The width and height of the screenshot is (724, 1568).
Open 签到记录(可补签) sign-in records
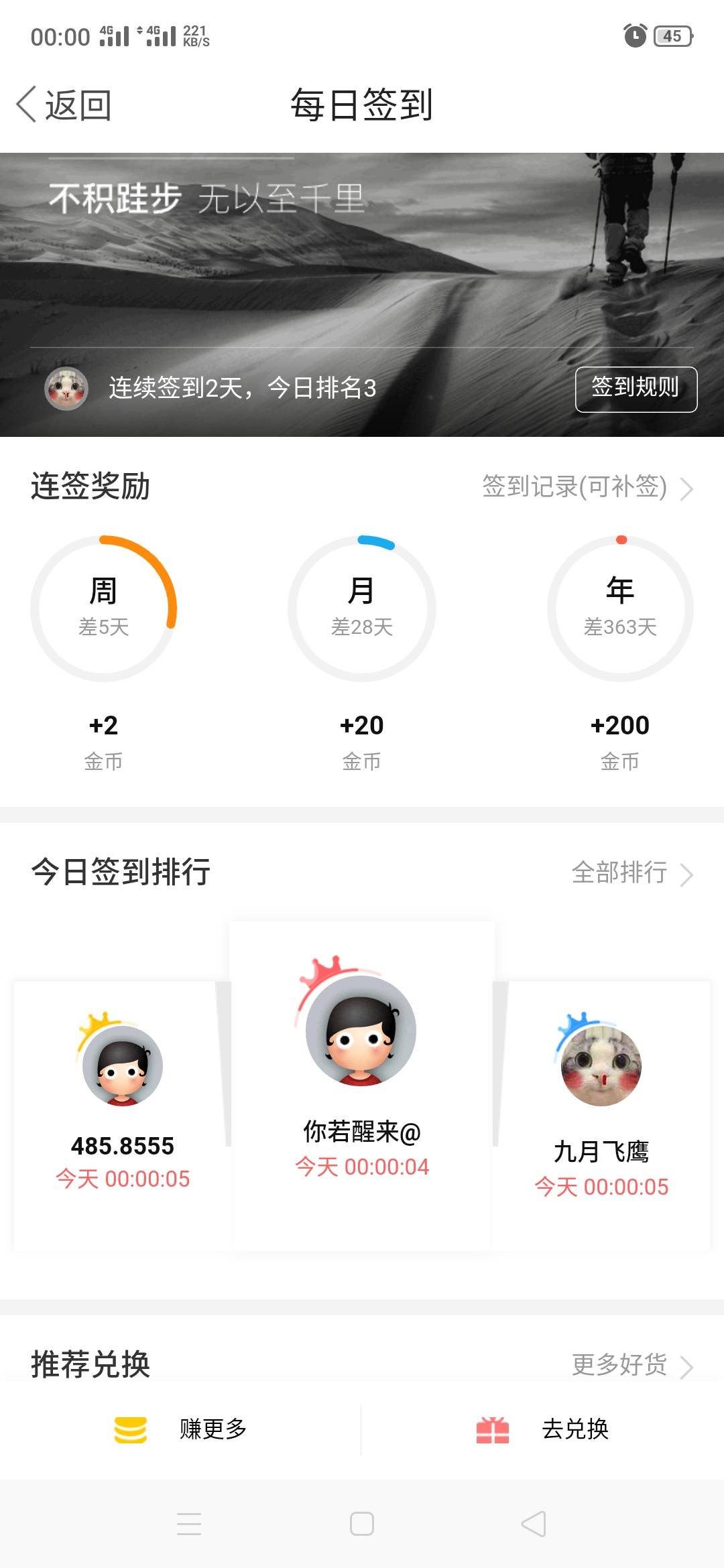point(587,486)
